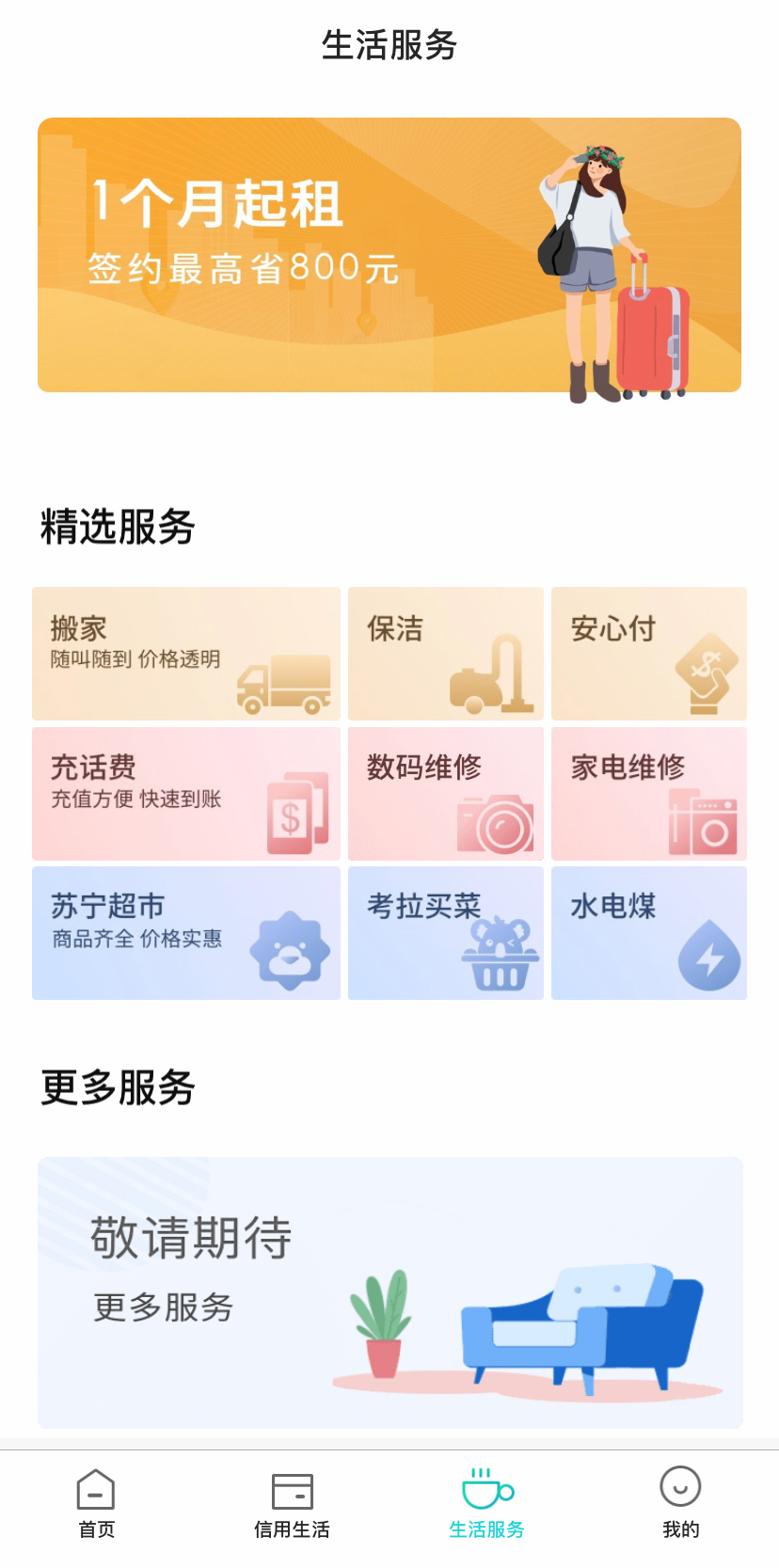Open the 苏宁超市 supermarket tile

(186, 932)
